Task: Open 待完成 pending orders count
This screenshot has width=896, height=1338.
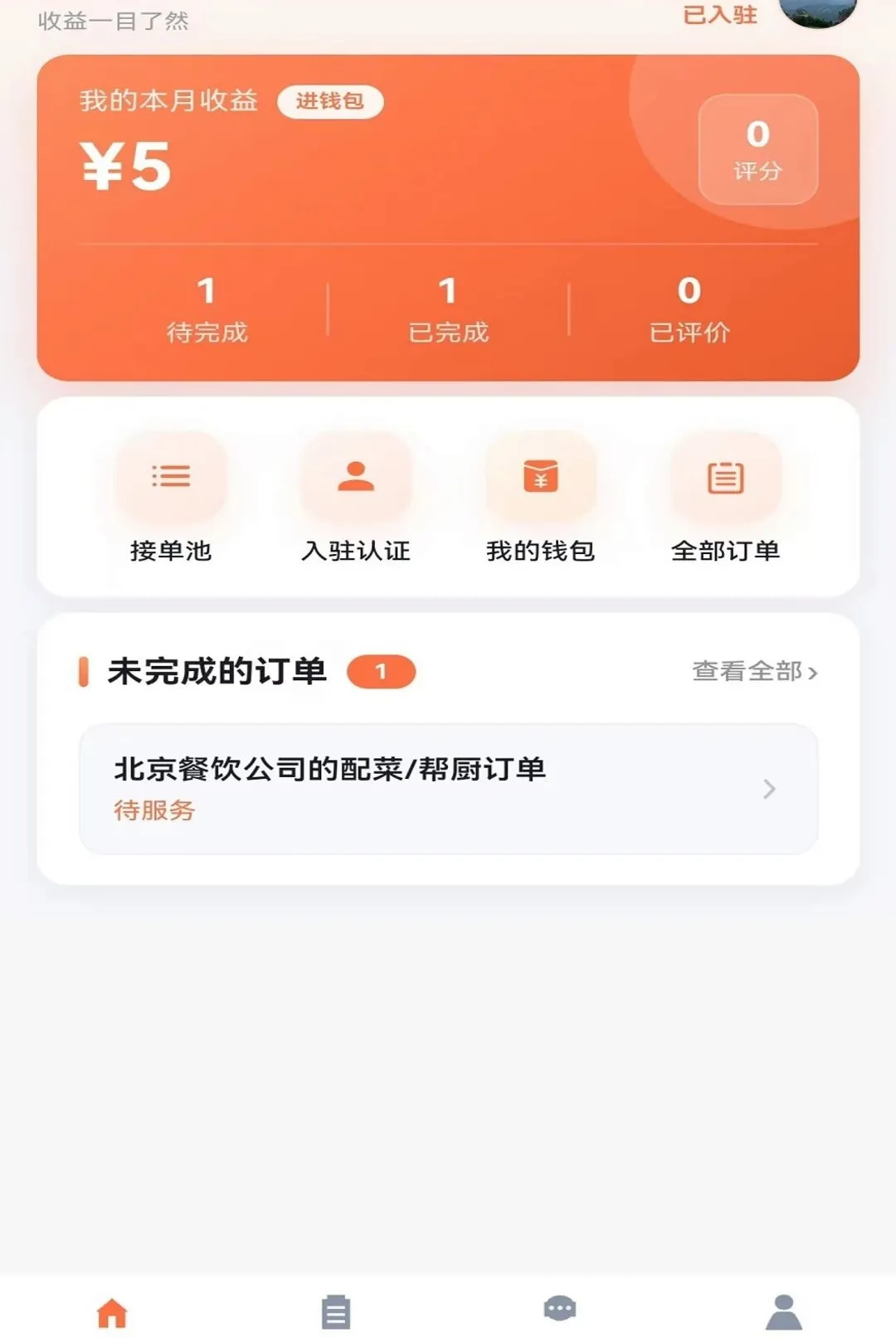Action: [207, 309]
